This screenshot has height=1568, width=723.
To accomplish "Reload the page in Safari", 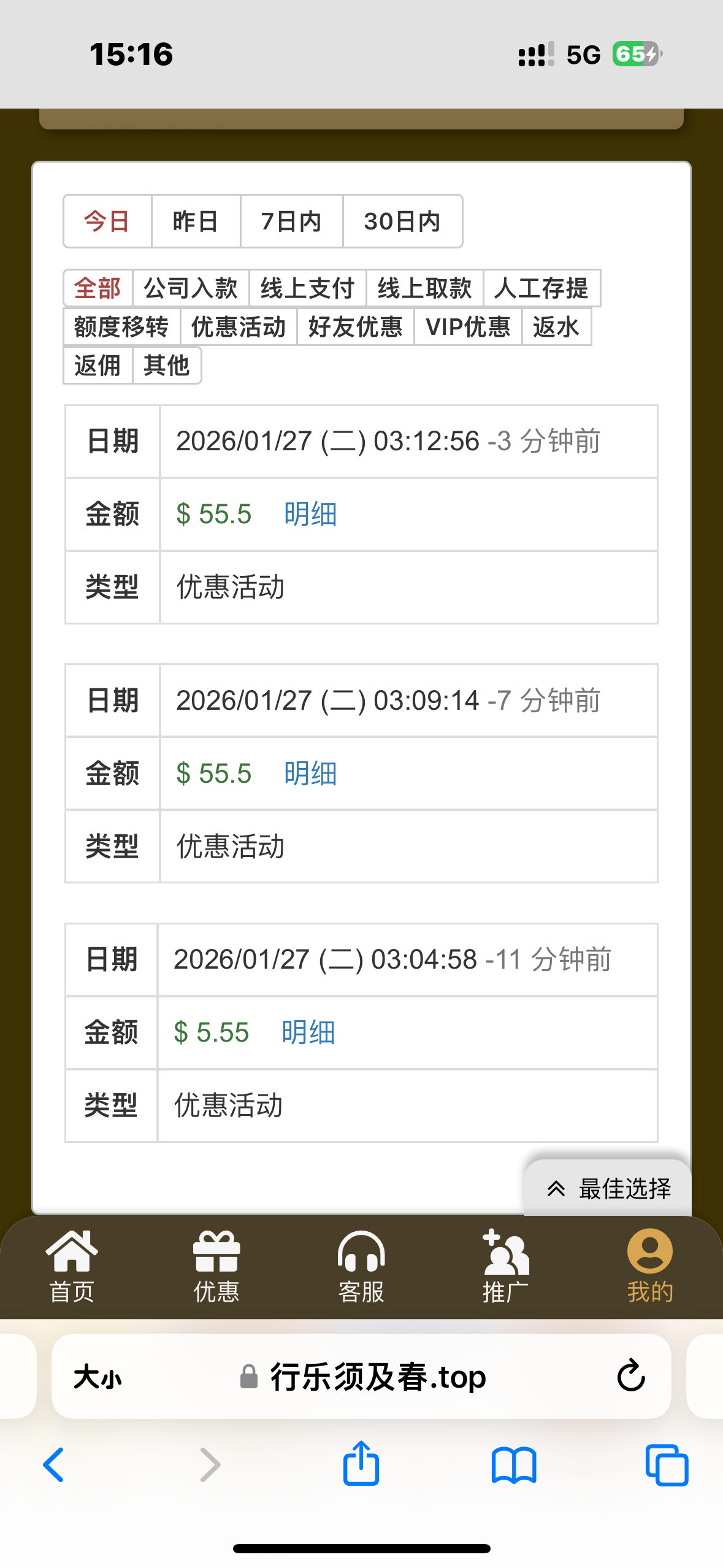I will point(631,1376).
